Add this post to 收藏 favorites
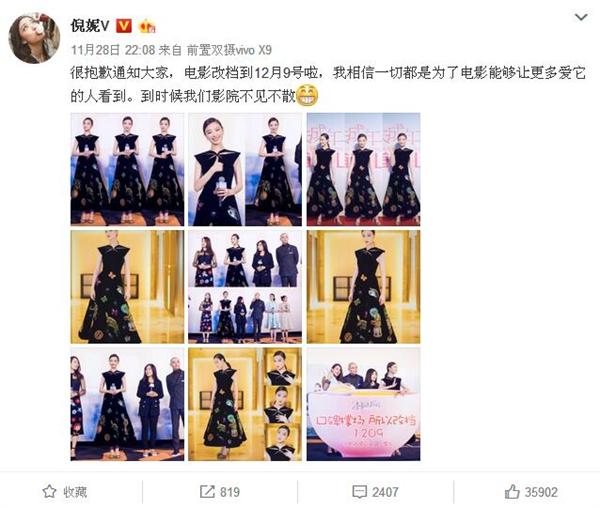The image size is (600, 508). click(64, 492)
